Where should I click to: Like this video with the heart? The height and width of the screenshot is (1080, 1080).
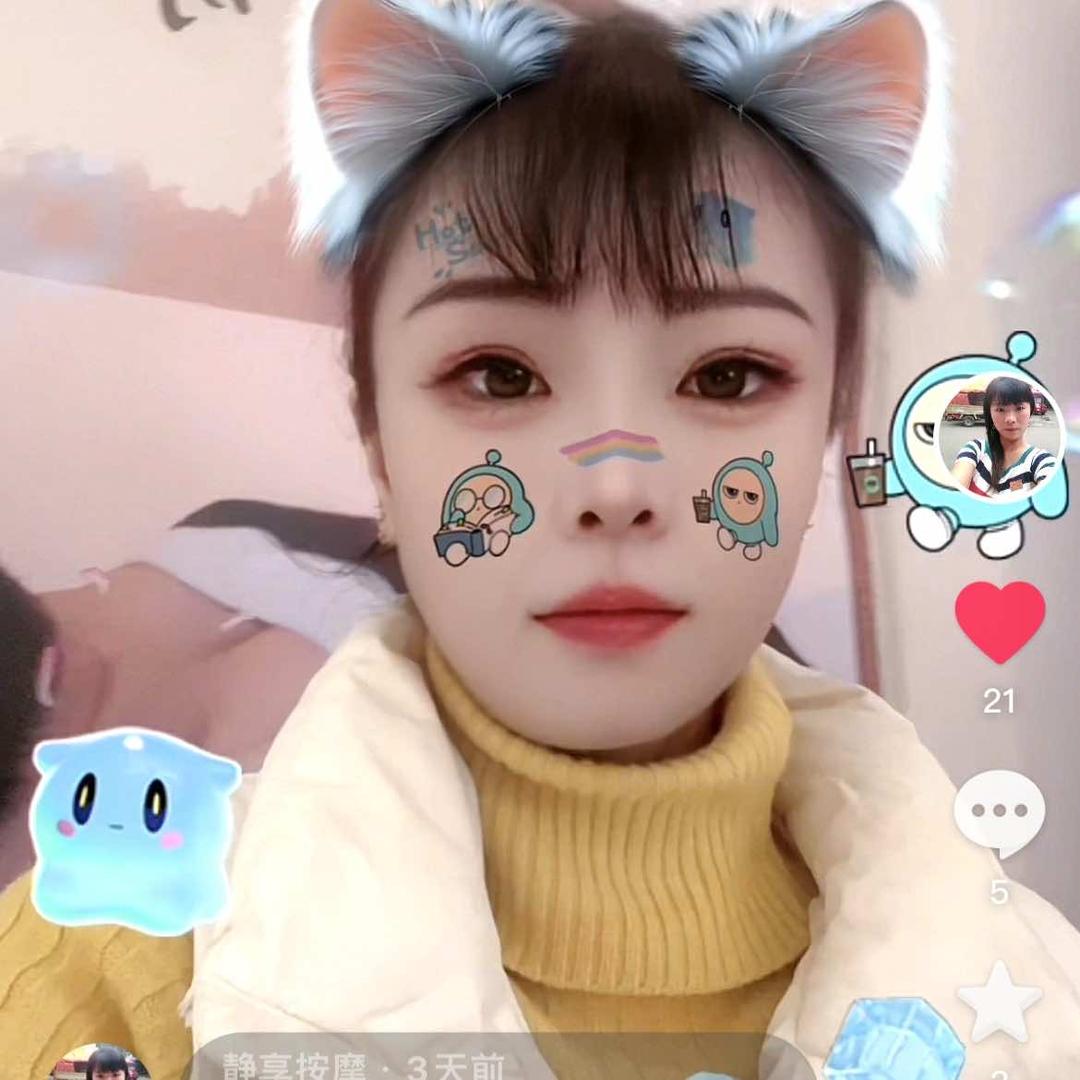(x=1000, y=620)
